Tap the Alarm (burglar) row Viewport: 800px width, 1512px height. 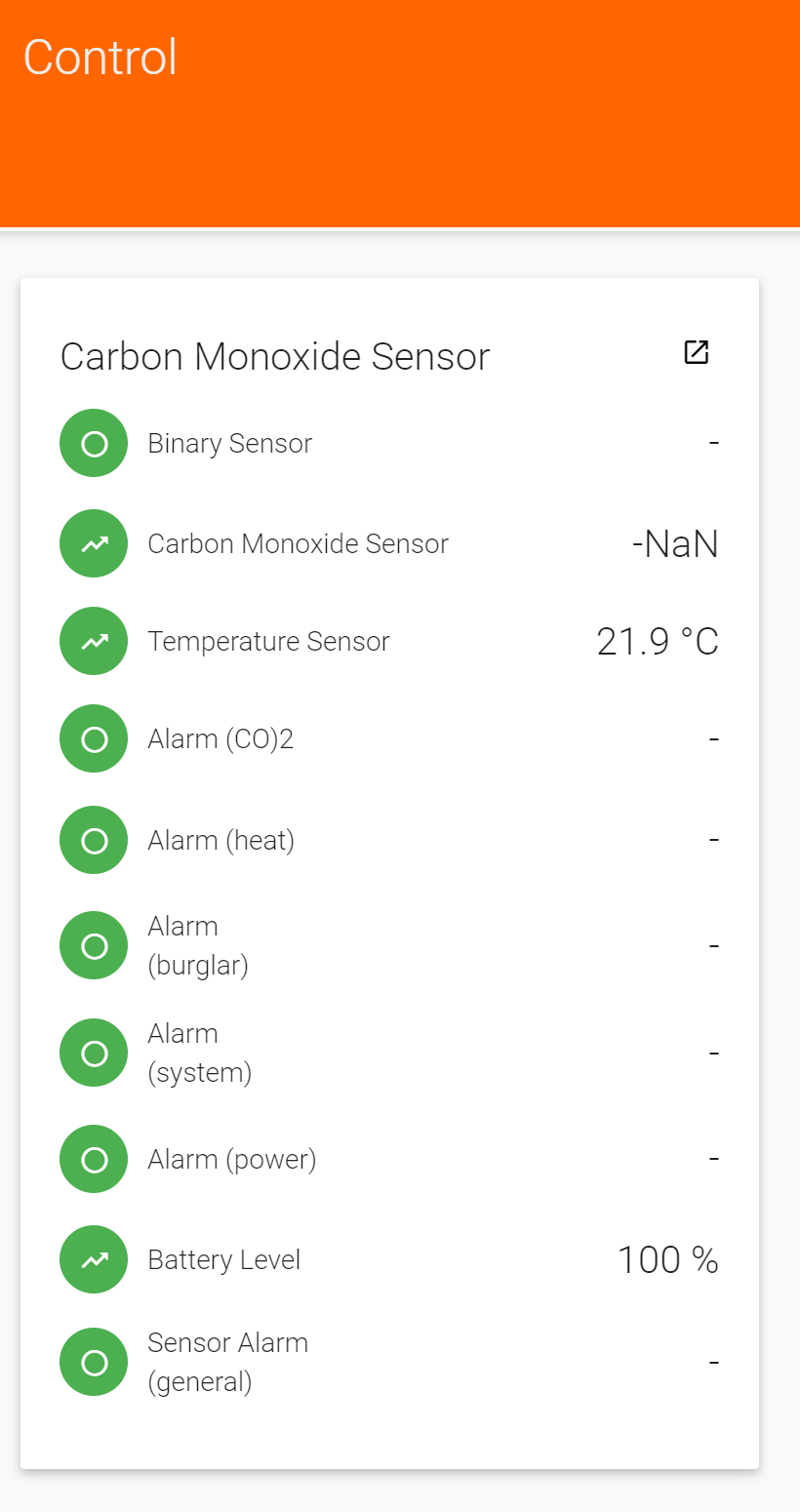(x=389, y=945)
